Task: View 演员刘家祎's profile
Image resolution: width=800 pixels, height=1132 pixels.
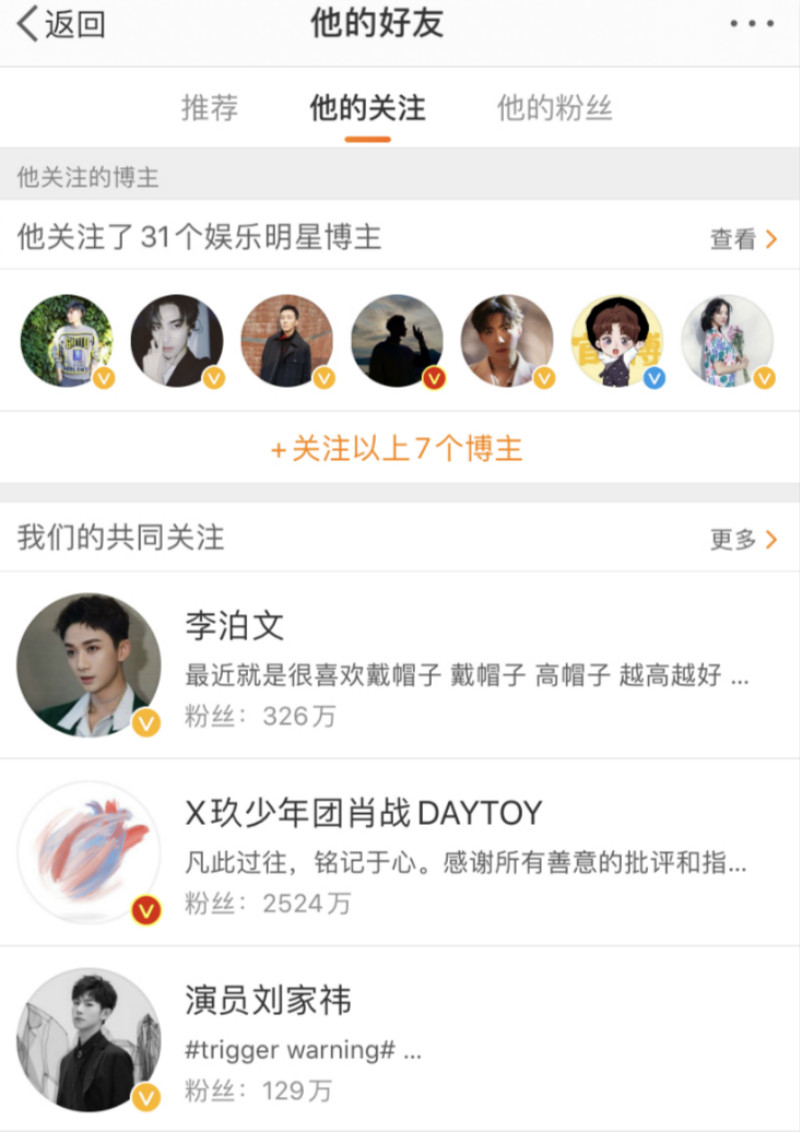Action: (268, 1000)
